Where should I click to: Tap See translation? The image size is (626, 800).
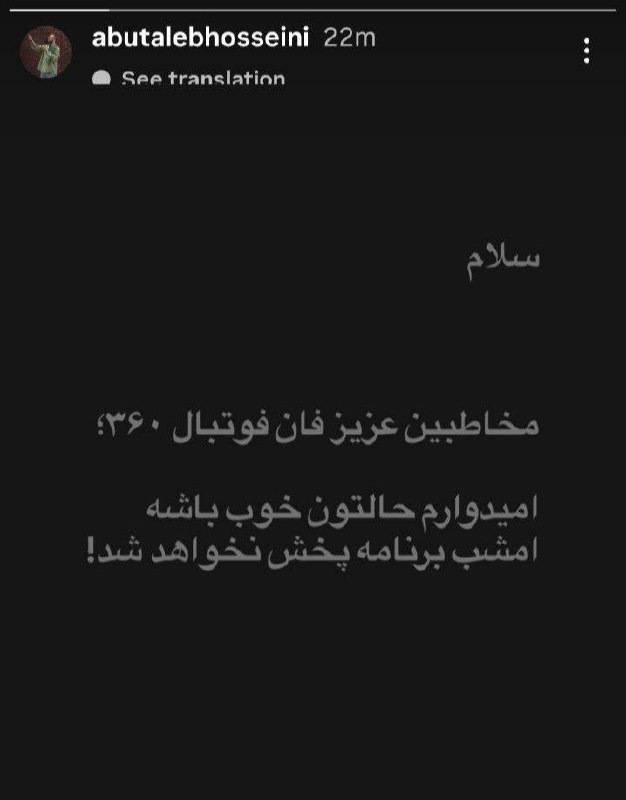202,79
